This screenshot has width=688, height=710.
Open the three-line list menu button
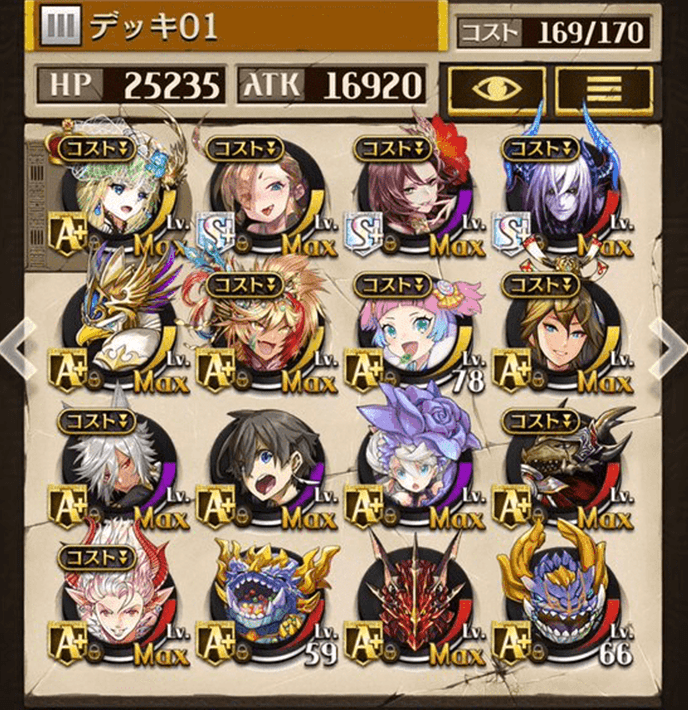coord(603,91)
